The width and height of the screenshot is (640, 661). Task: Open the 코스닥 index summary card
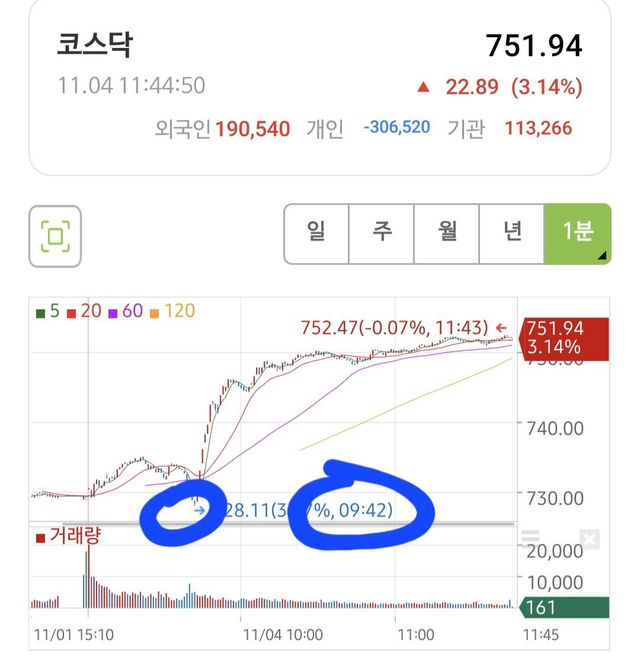coord(319,88)
